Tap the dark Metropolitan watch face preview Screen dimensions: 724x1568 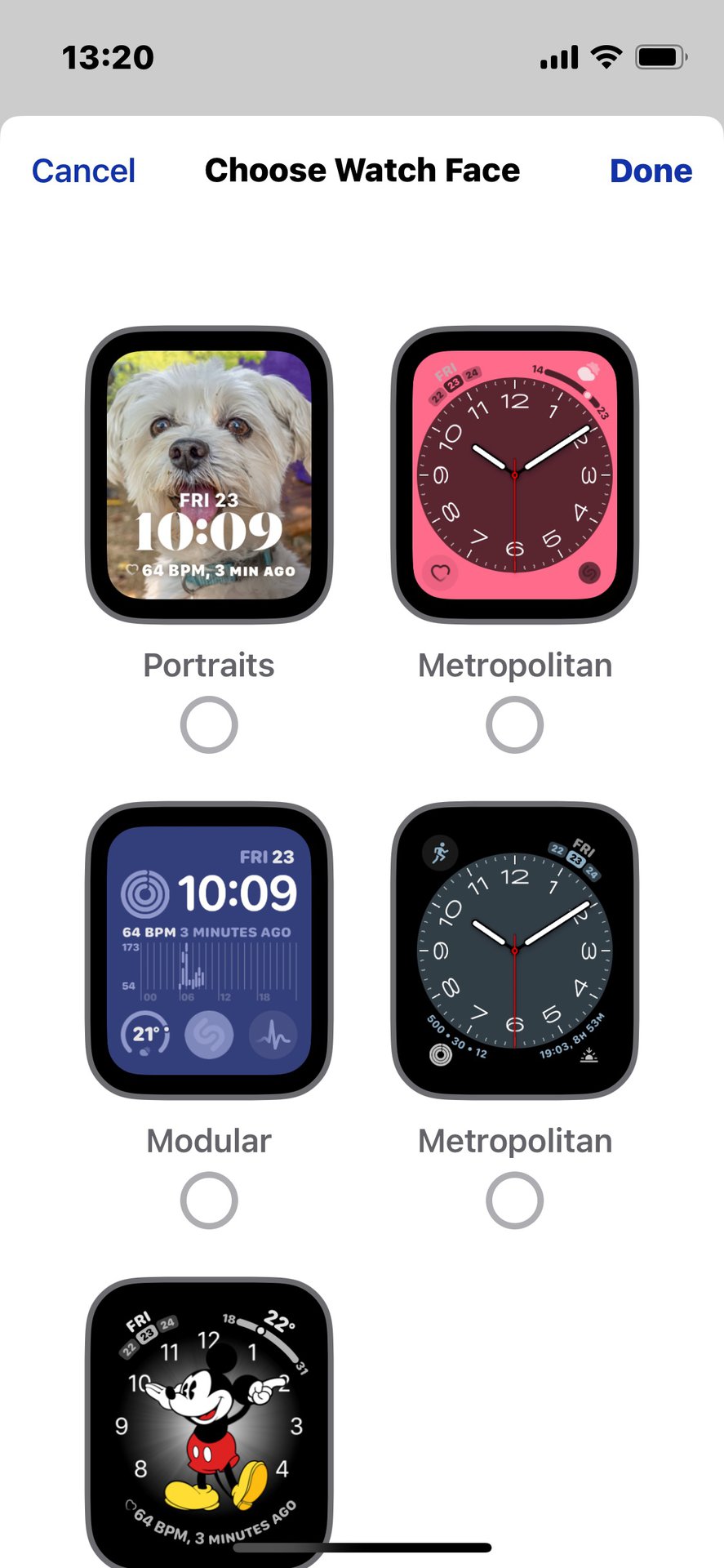[514, 951]
